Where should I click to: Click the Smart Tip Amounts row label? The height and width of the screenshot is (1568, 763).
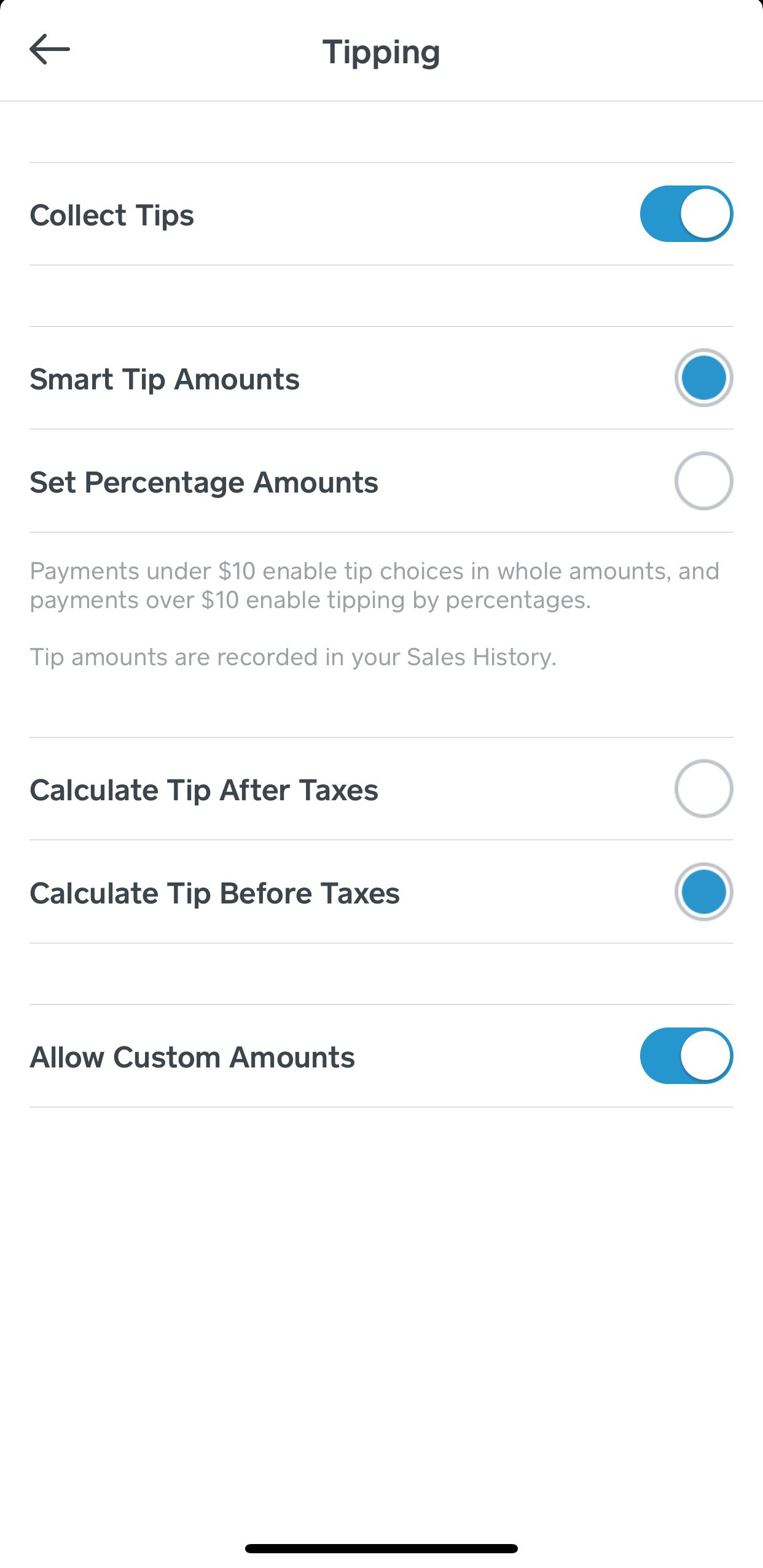(x=165, y=379)
